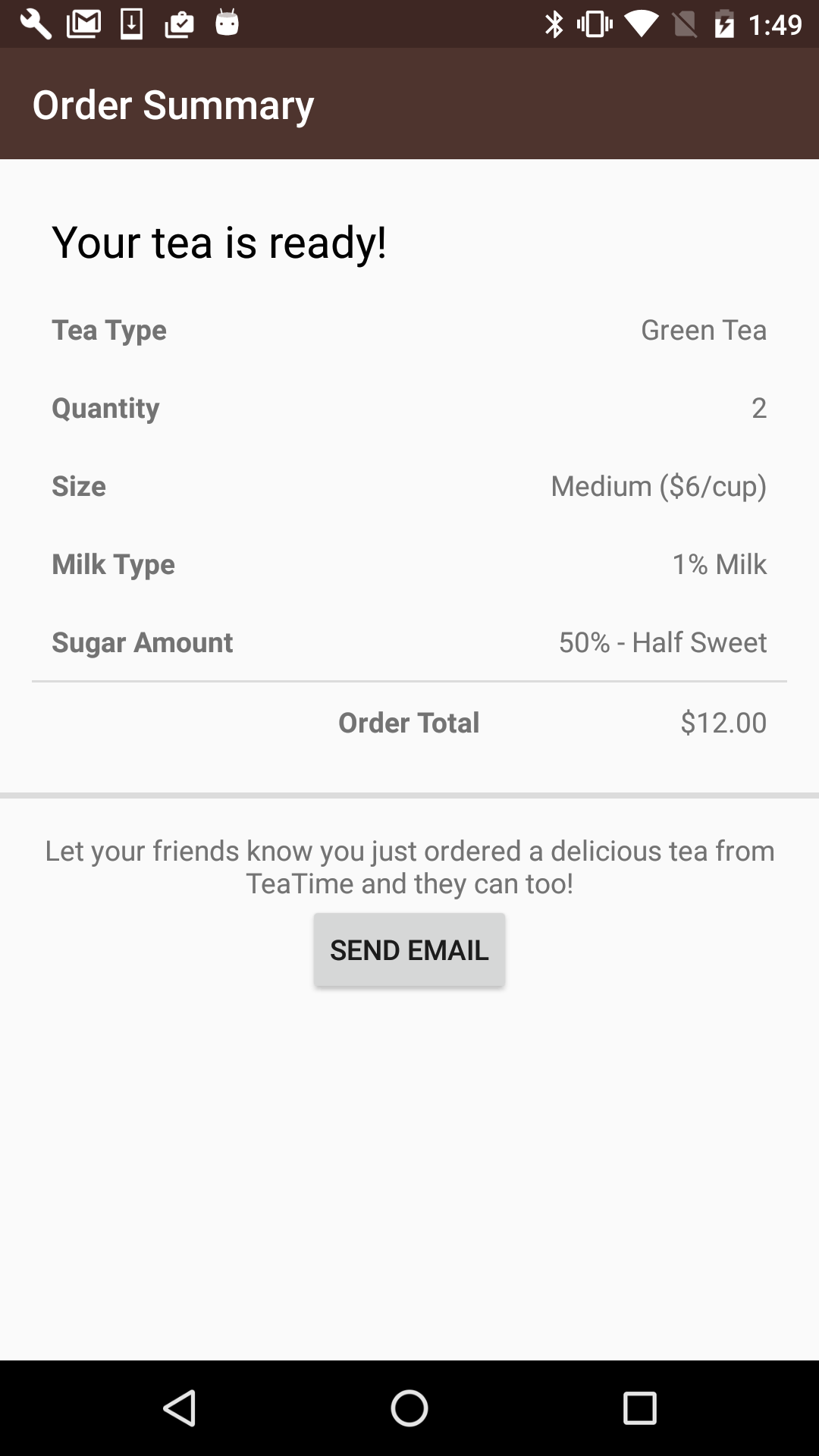Return to the home screen
The image size is (819, 1456).
[x=409, y=1408]
